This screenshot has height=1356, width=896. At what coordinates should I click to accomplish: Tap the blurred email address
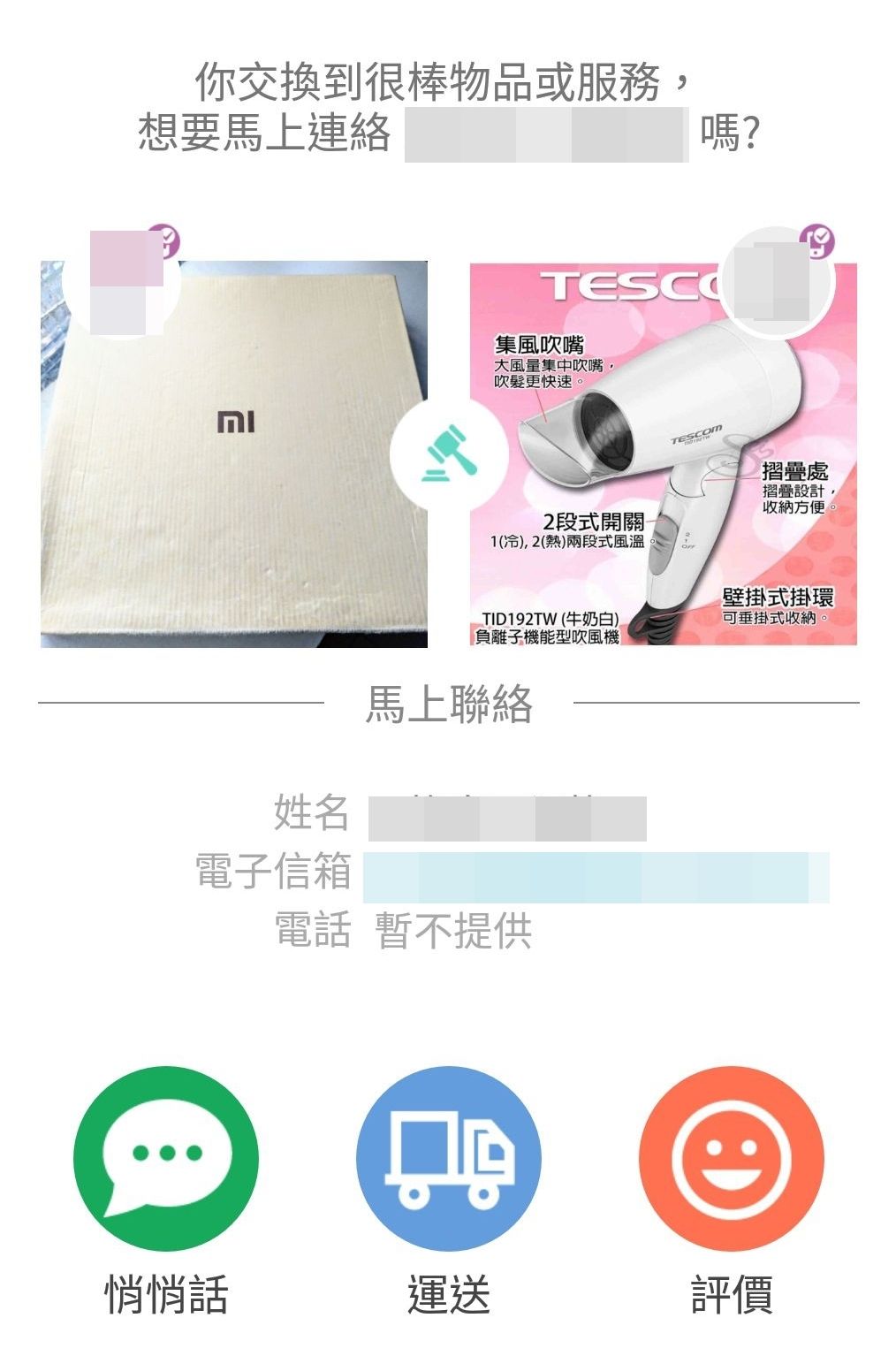pos(596,877)
